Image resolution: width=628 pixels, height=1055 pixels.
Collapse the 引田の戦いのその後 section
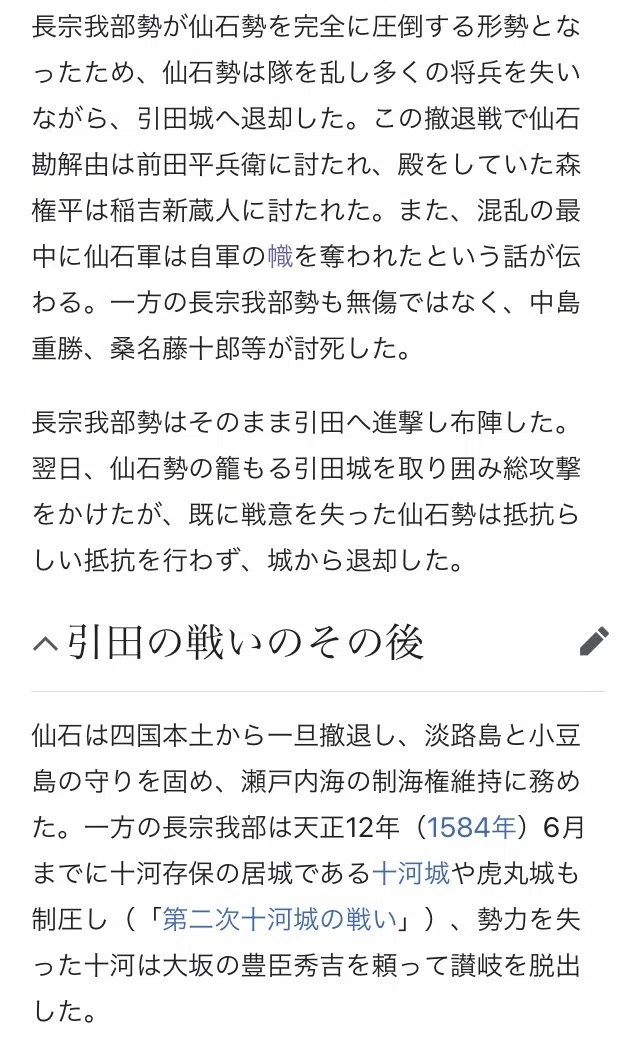click(46, 644)
